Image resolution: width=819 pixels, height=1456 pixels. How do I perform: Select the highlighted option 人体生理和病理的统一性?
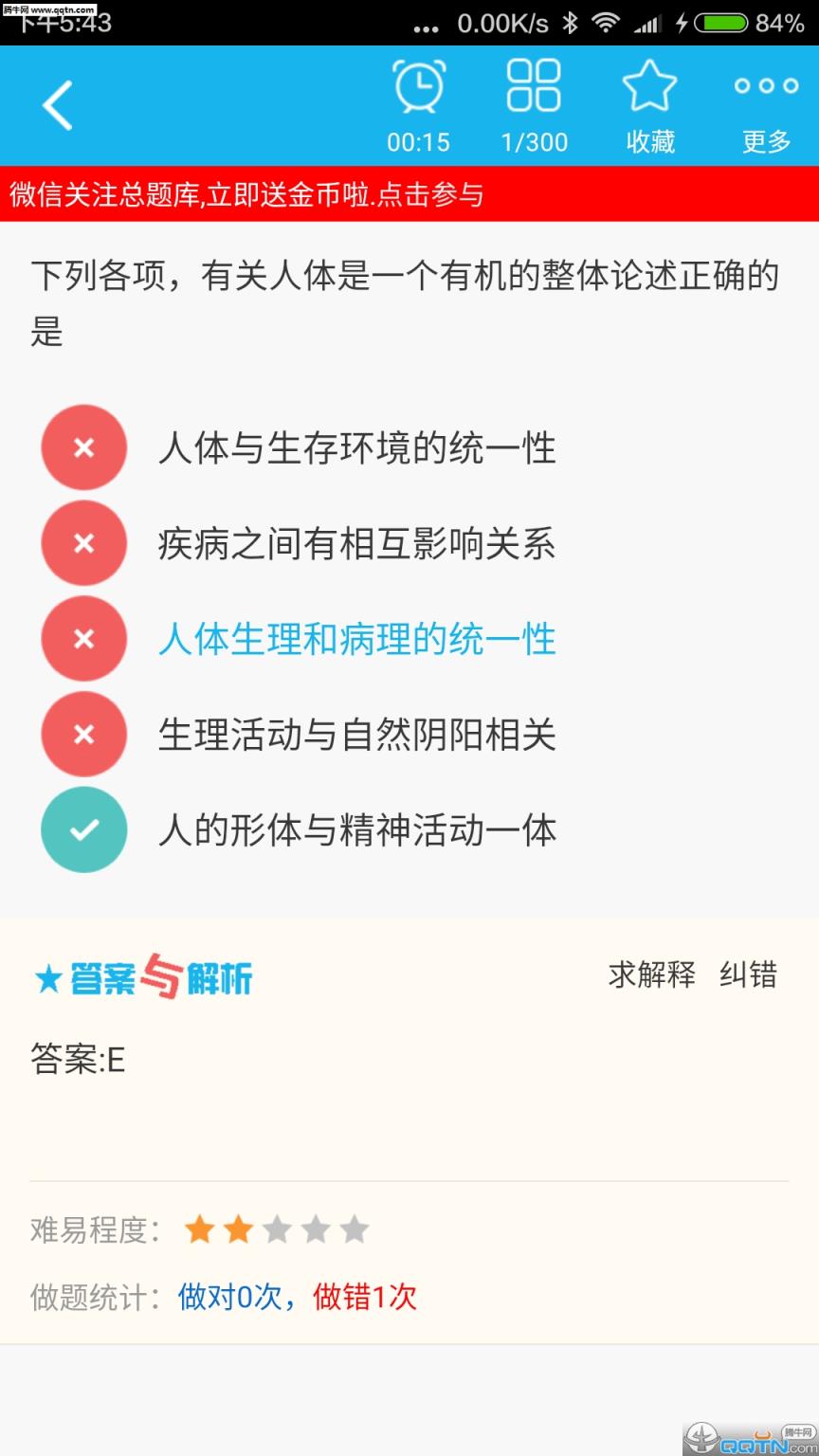(358, 639)
